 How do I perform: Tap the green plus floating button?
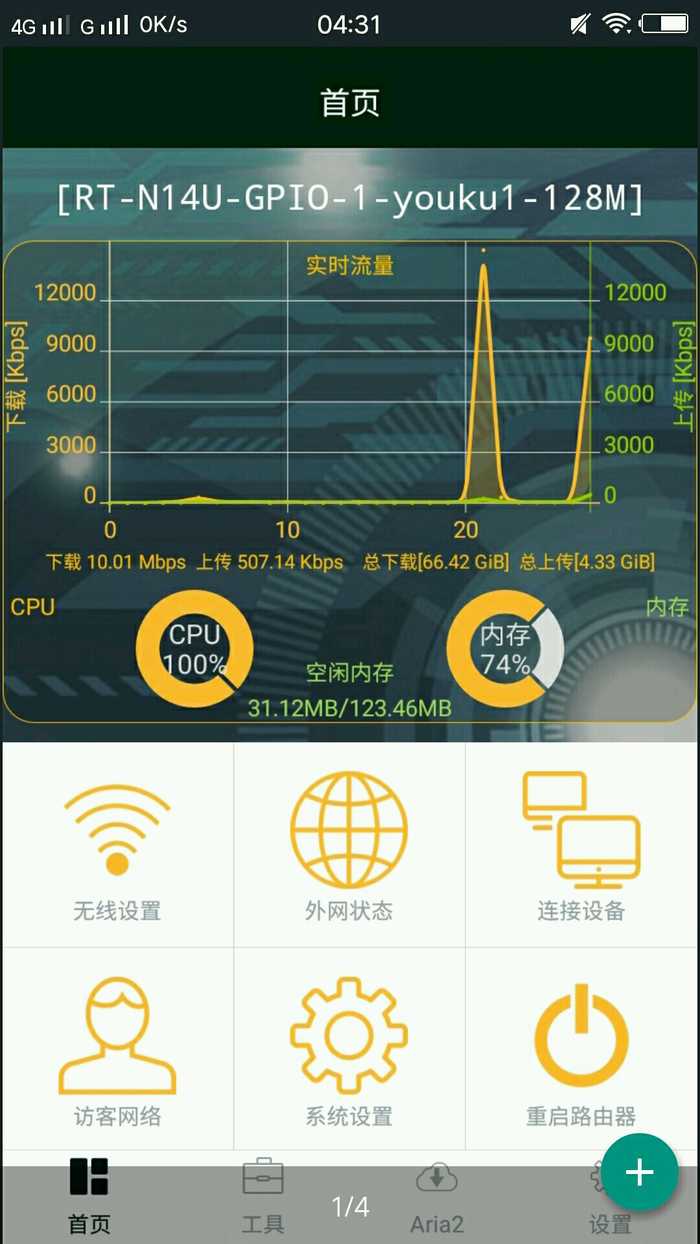tap(640, 1172)
